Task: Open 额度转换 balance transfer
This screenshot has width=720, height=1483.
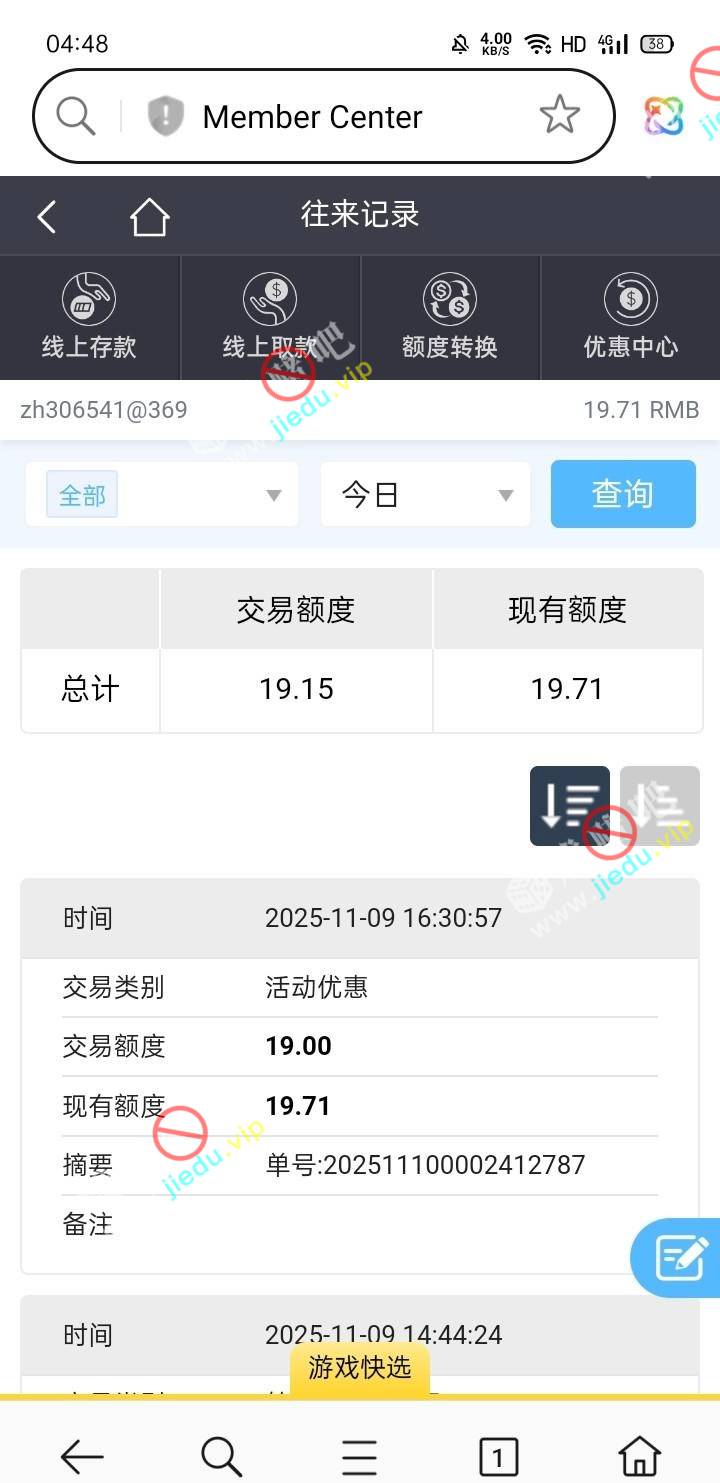Action: [450, 317]
